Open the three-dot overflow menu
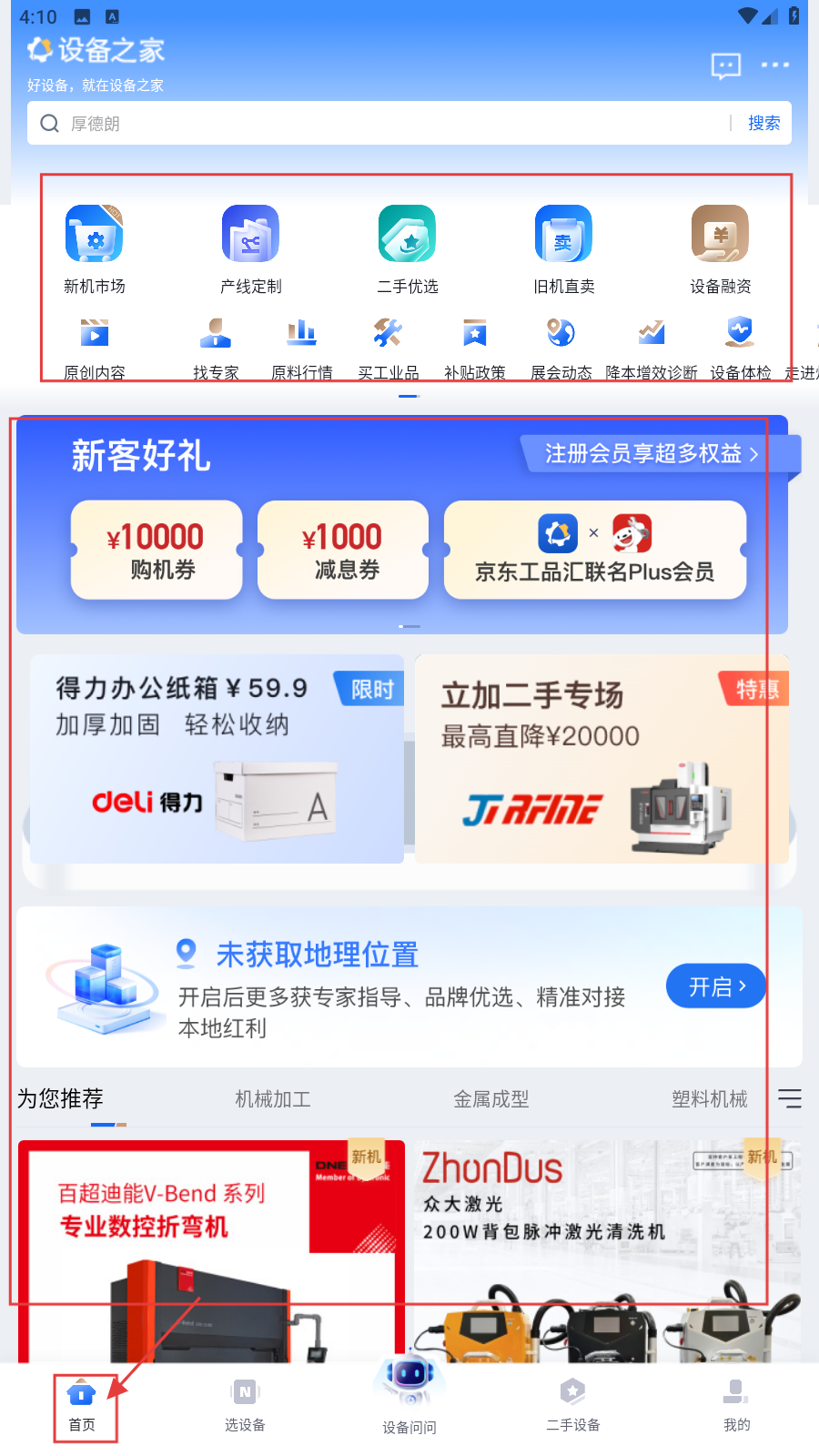The width and height of the screenshot is (819, 1456). (x=774, y=66)
